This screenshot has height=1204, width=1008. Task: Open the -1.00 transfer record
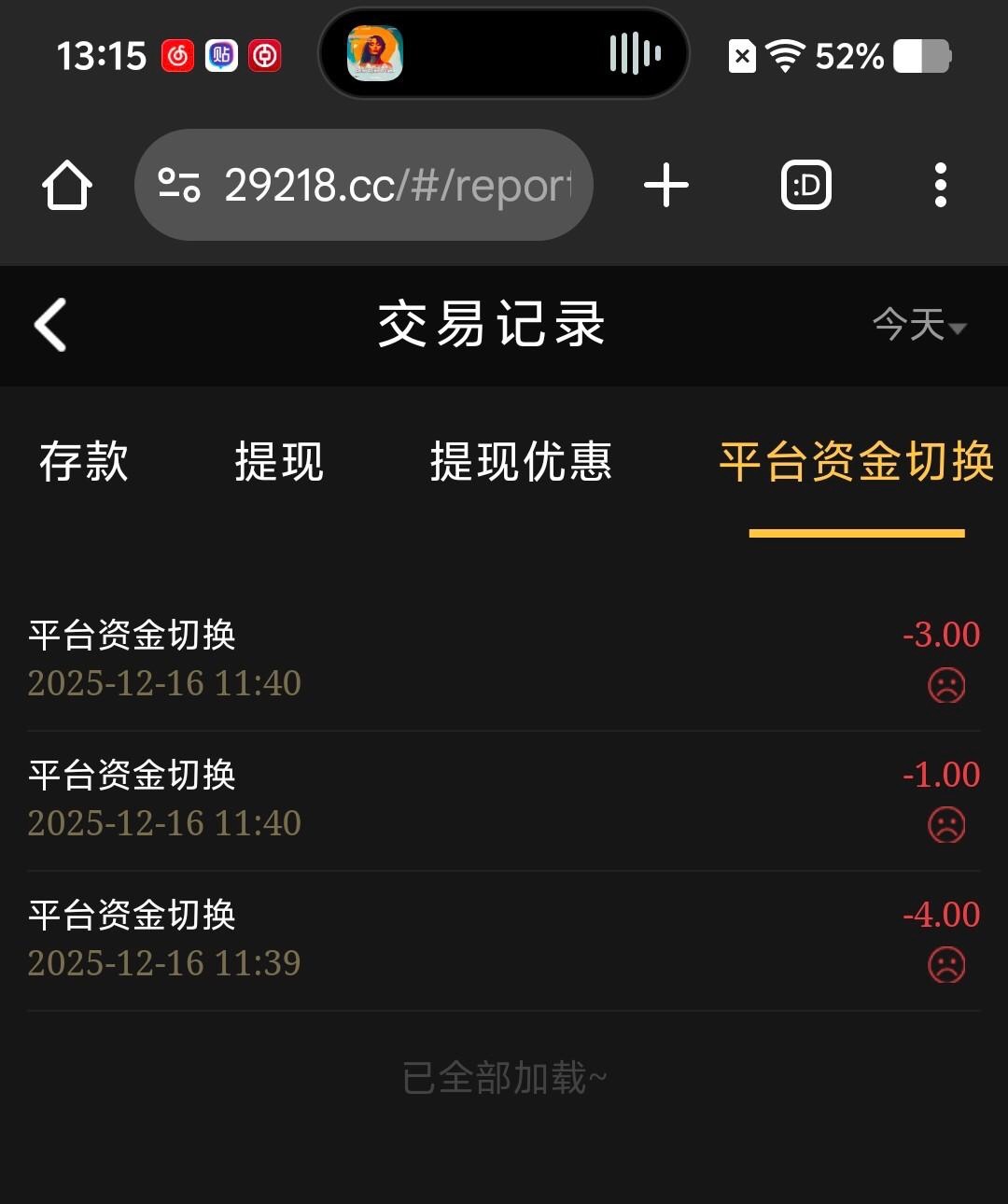tap(504, 800)
